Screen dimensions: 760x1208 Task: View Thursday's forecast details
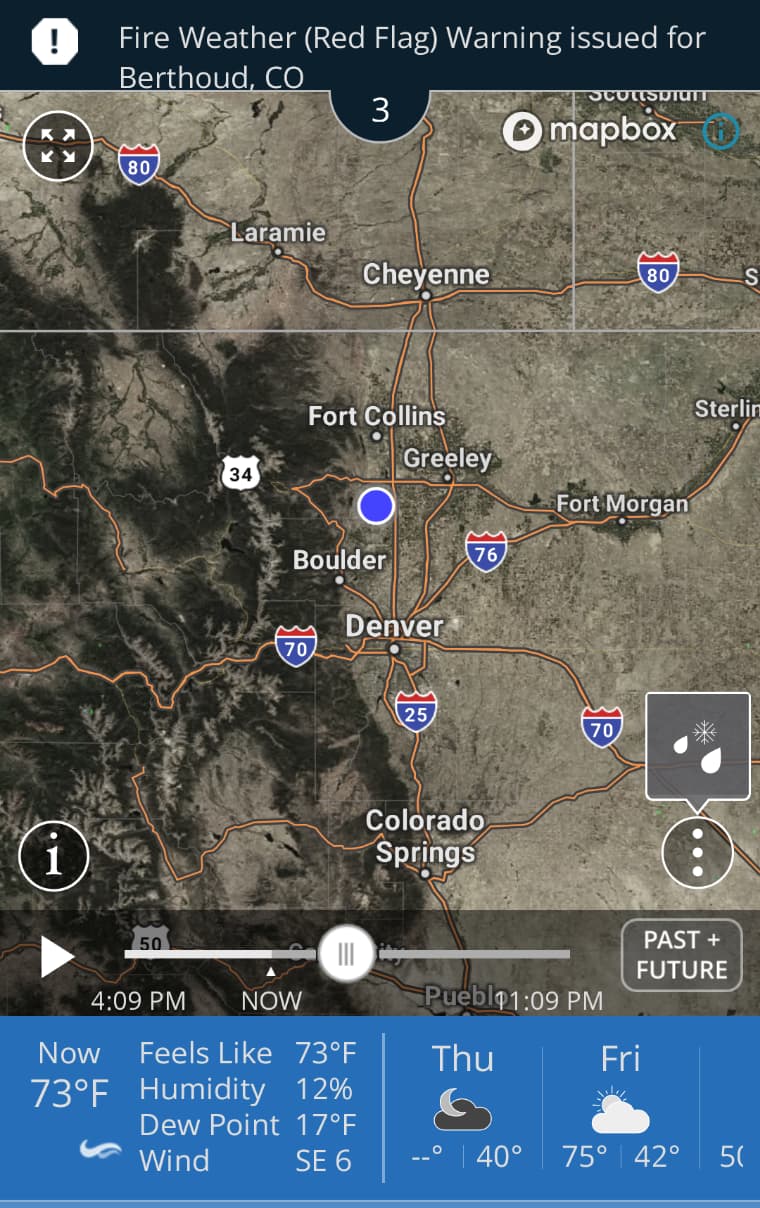coord(463,1105)
